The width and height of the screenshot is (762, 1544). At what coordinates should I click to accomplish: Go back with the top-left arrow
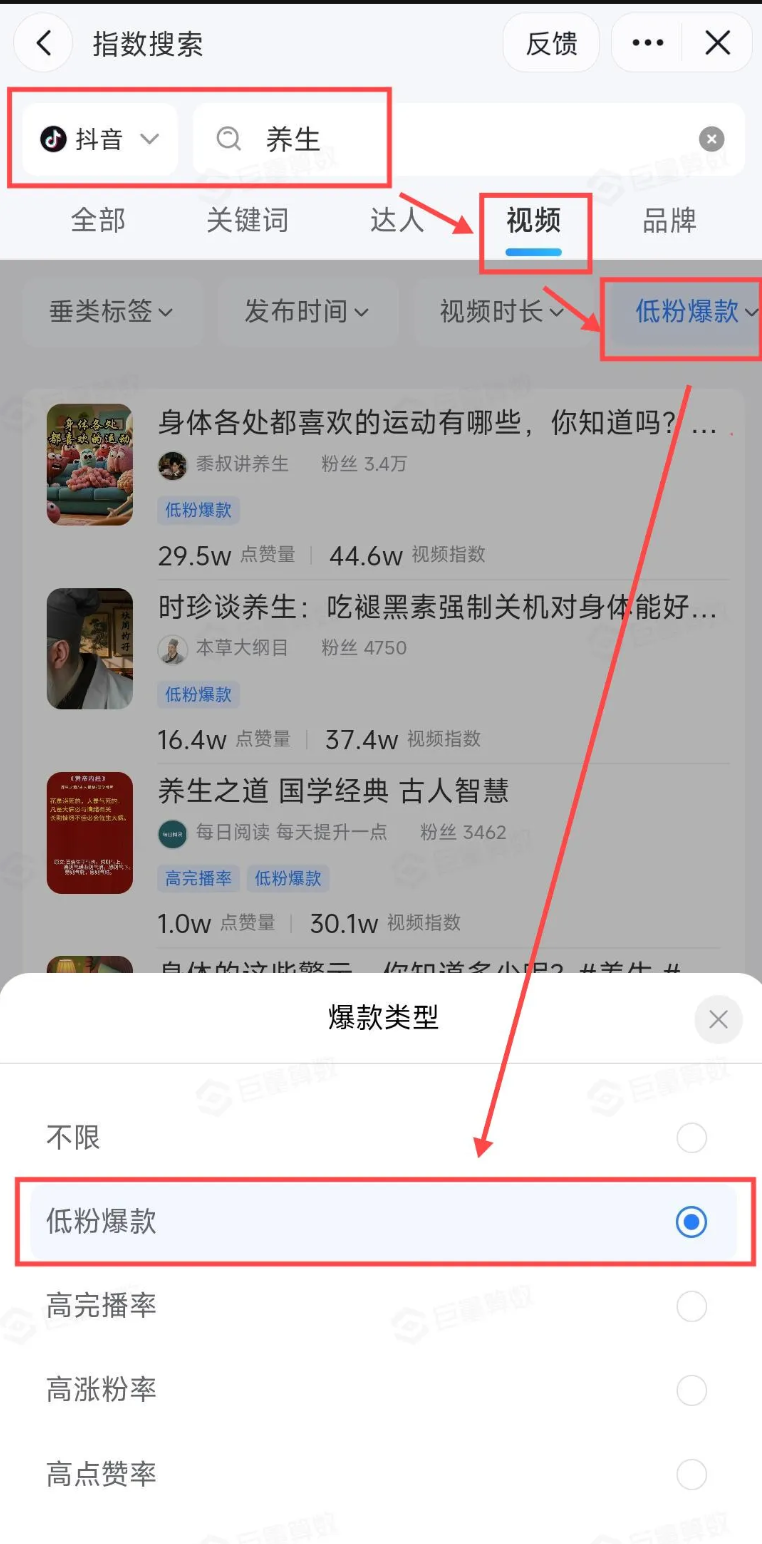pos(43,43)
